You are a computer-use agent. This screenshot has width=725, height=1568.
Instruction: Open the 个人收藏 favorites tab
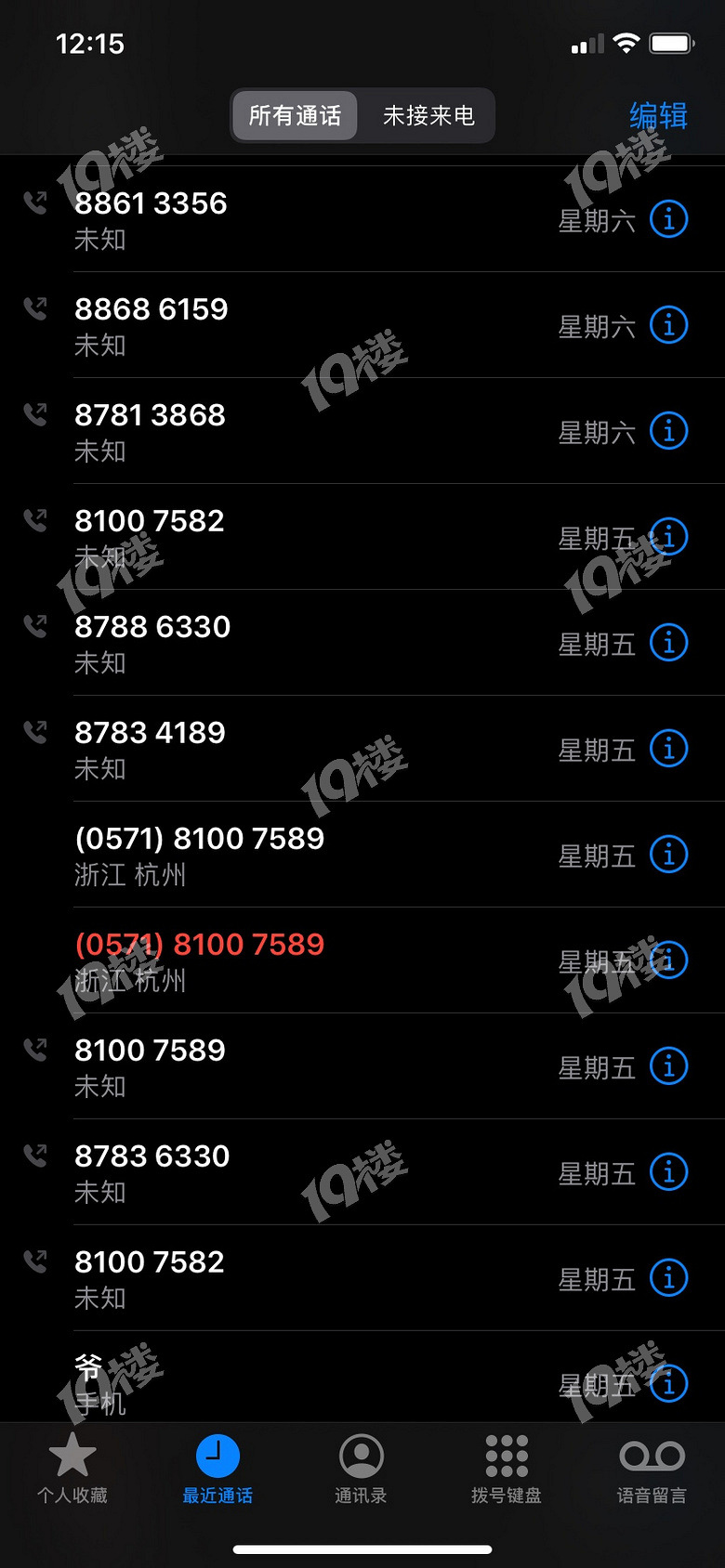[72, 1468]
